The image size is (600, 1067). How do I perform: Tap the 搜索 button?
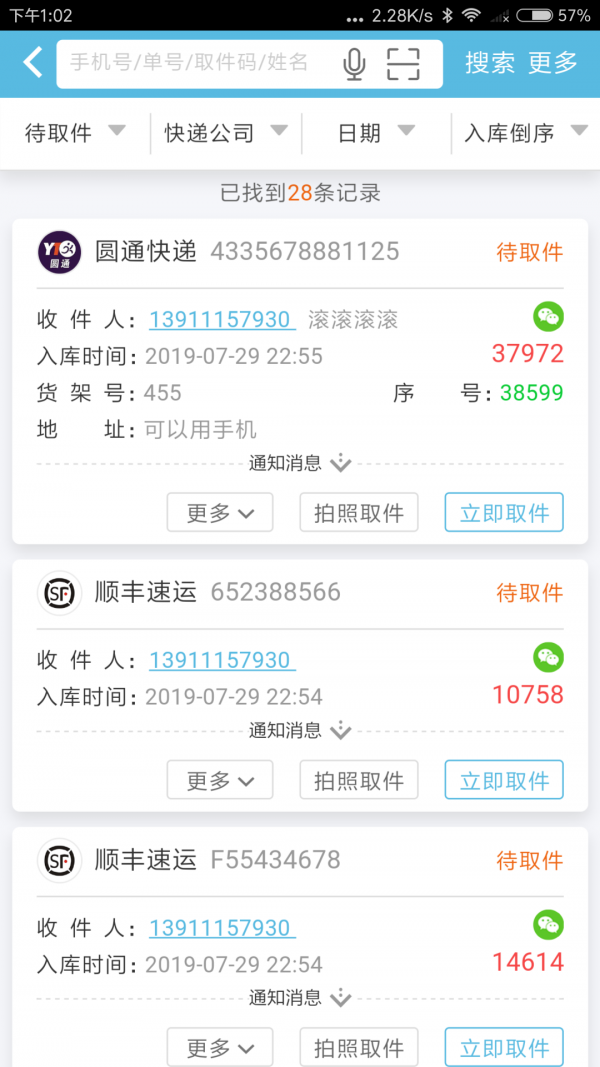490,63
